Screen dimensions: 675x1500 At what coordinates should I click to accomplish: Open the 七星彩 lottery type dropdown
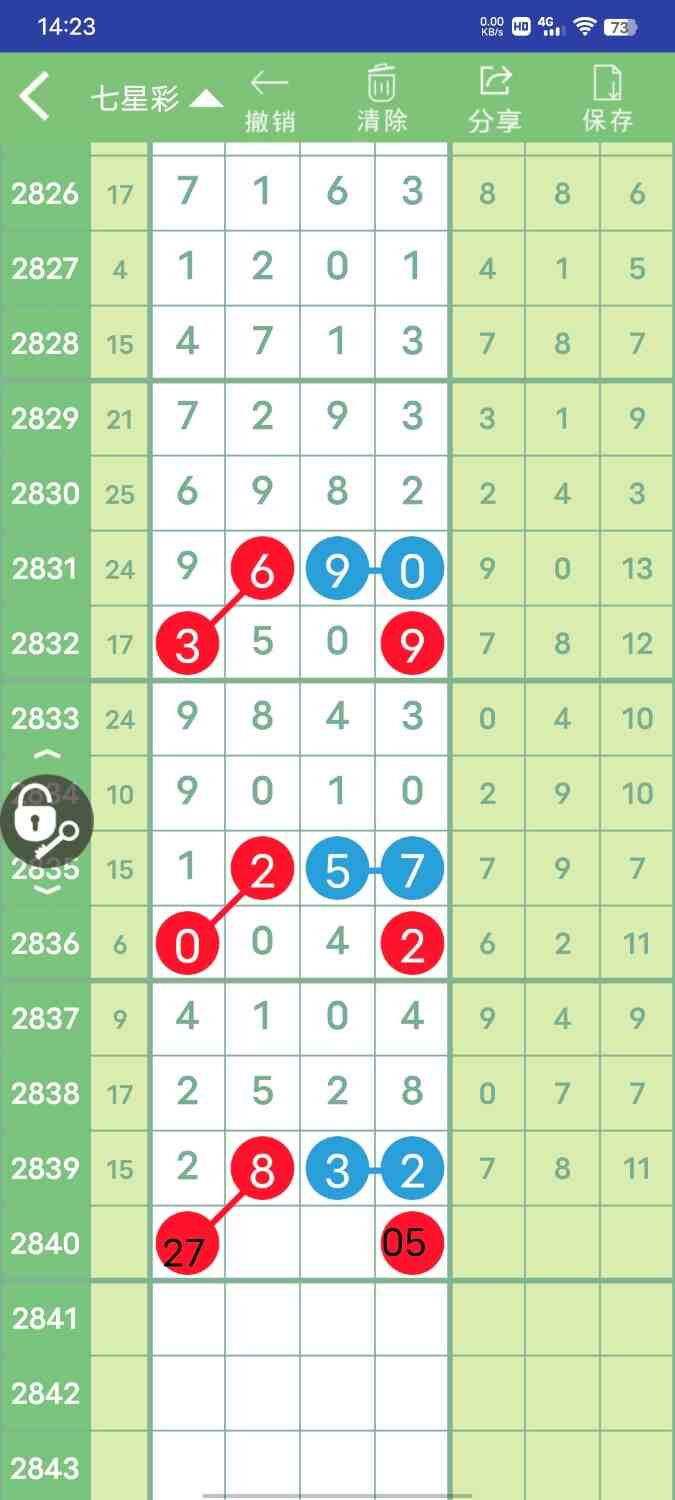(156, 98)
